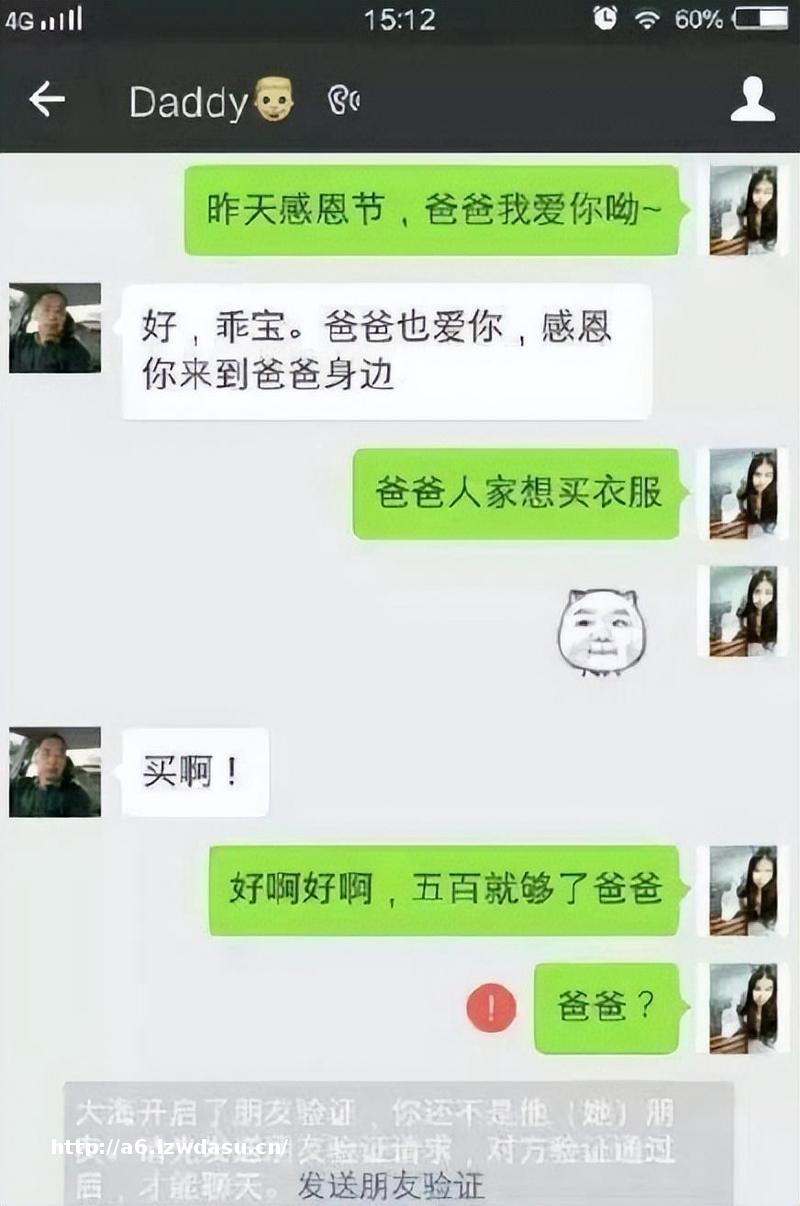The height and width of the screenshot is (1206, 800).
Task: View the cat face sticker
Action: [x=602, y=632]
